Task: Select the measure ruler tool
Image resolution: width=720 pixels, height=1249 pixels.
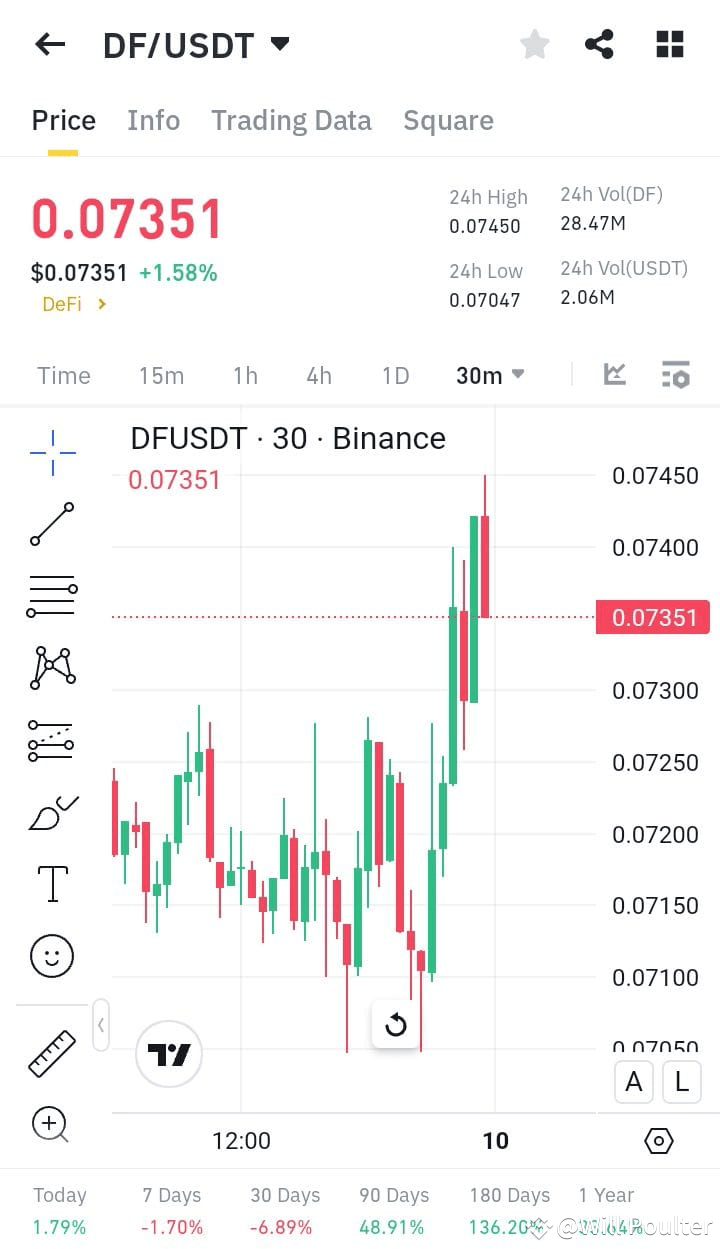Action: click(x=52, y=1052)
